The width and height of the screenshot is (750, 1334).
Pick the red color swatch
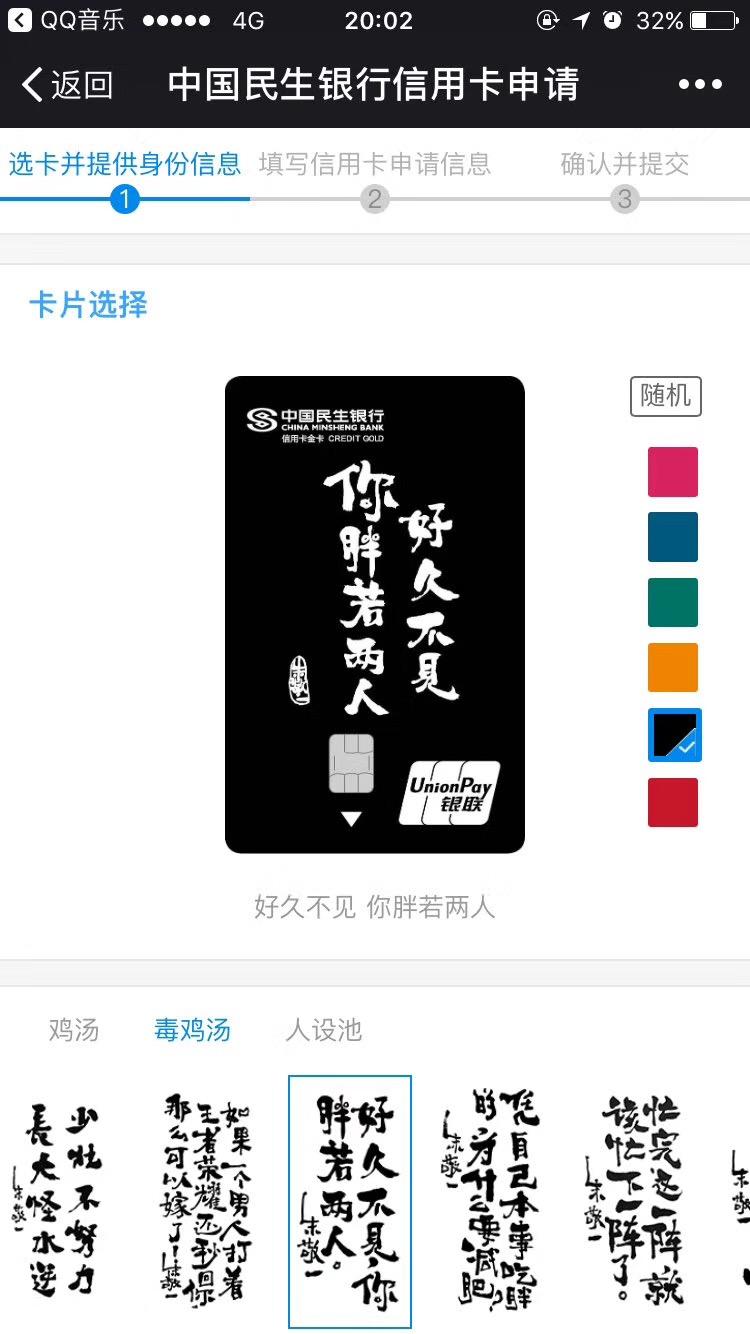[x=673, y=802]
